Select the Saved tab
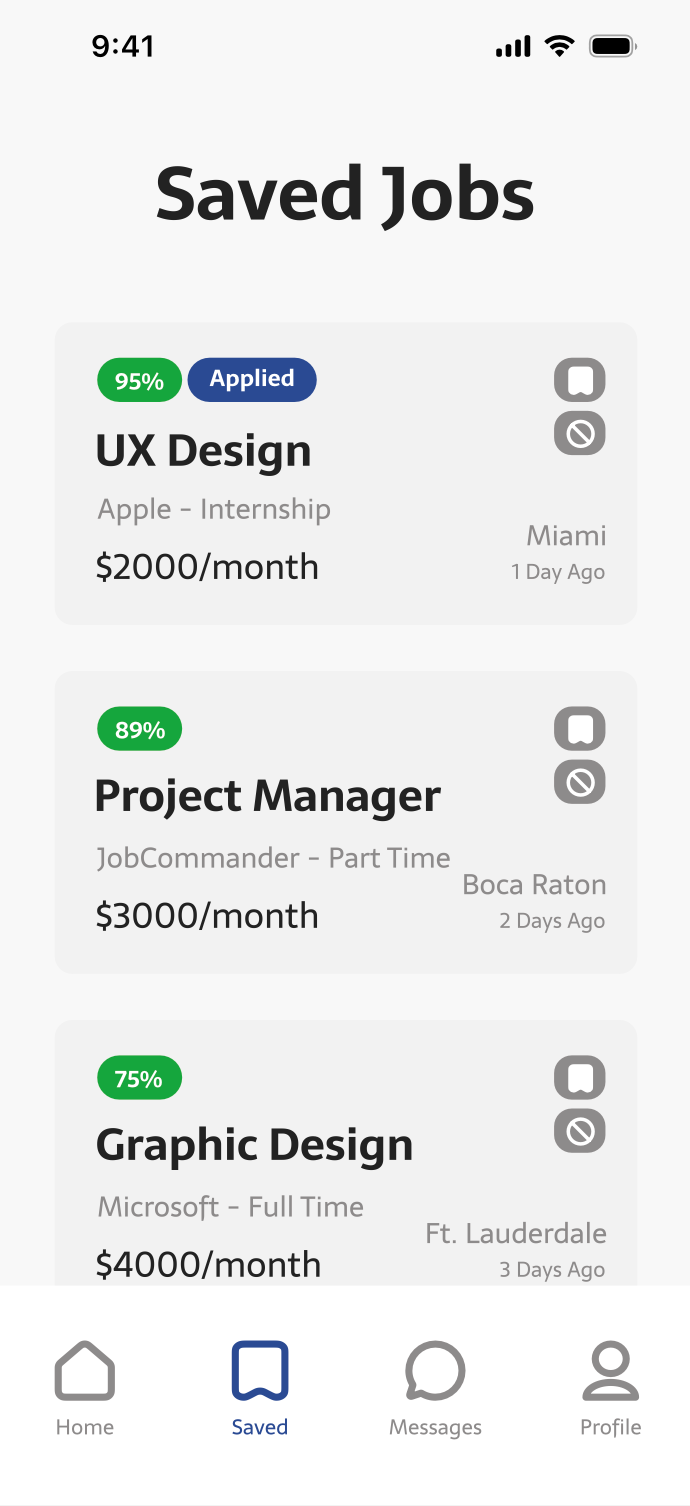 tap(260, 1388)
